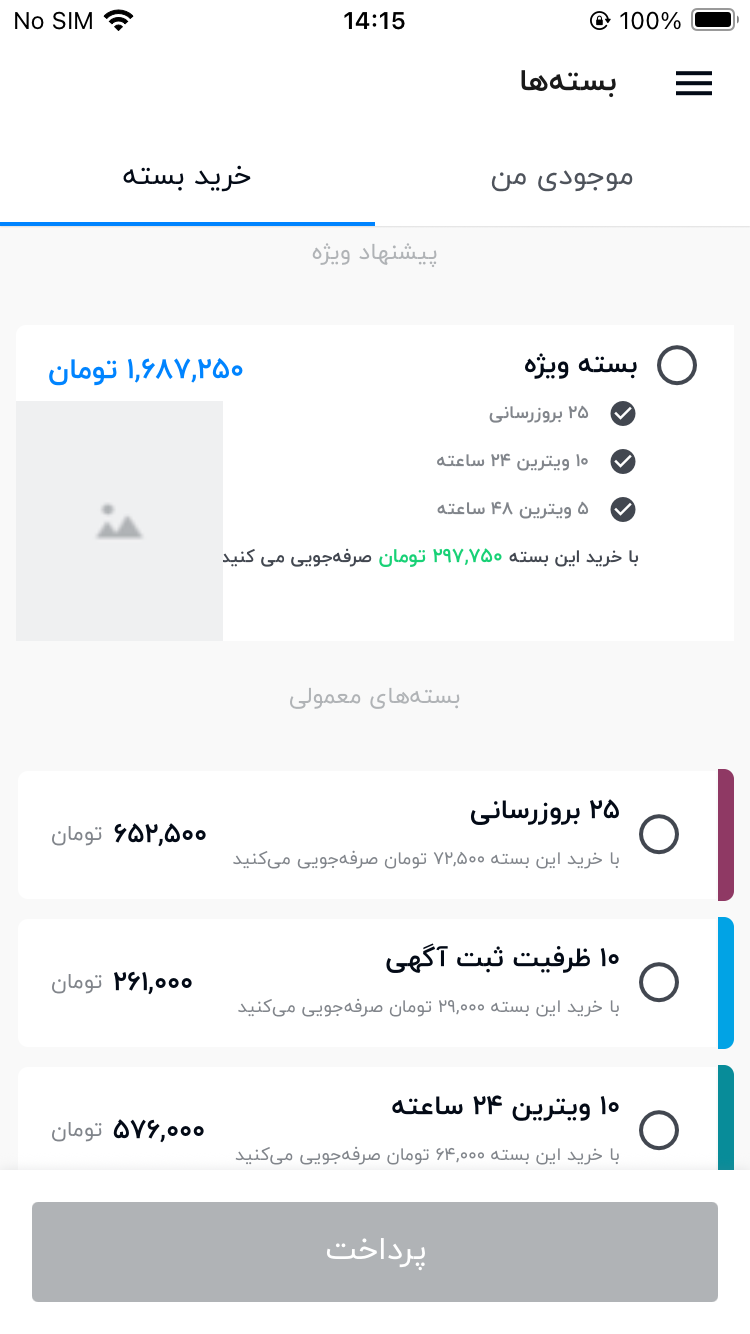This screenshot has width=750, height=1334.
Task: Switch to the خرید بسته tab
Action: pos(187,176)
